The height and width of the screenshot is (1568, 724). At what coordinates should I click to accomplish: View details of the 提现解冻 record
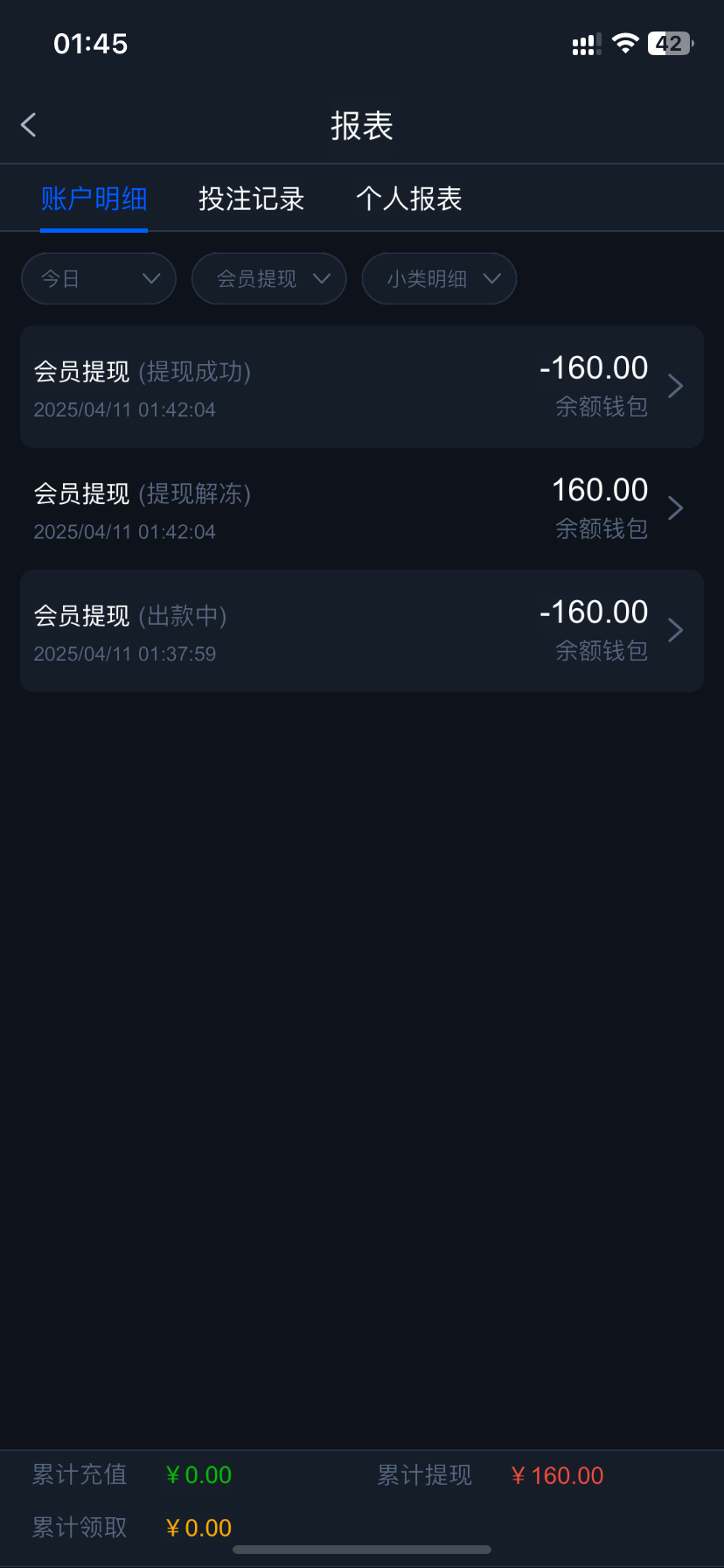[x=362, y=509]
